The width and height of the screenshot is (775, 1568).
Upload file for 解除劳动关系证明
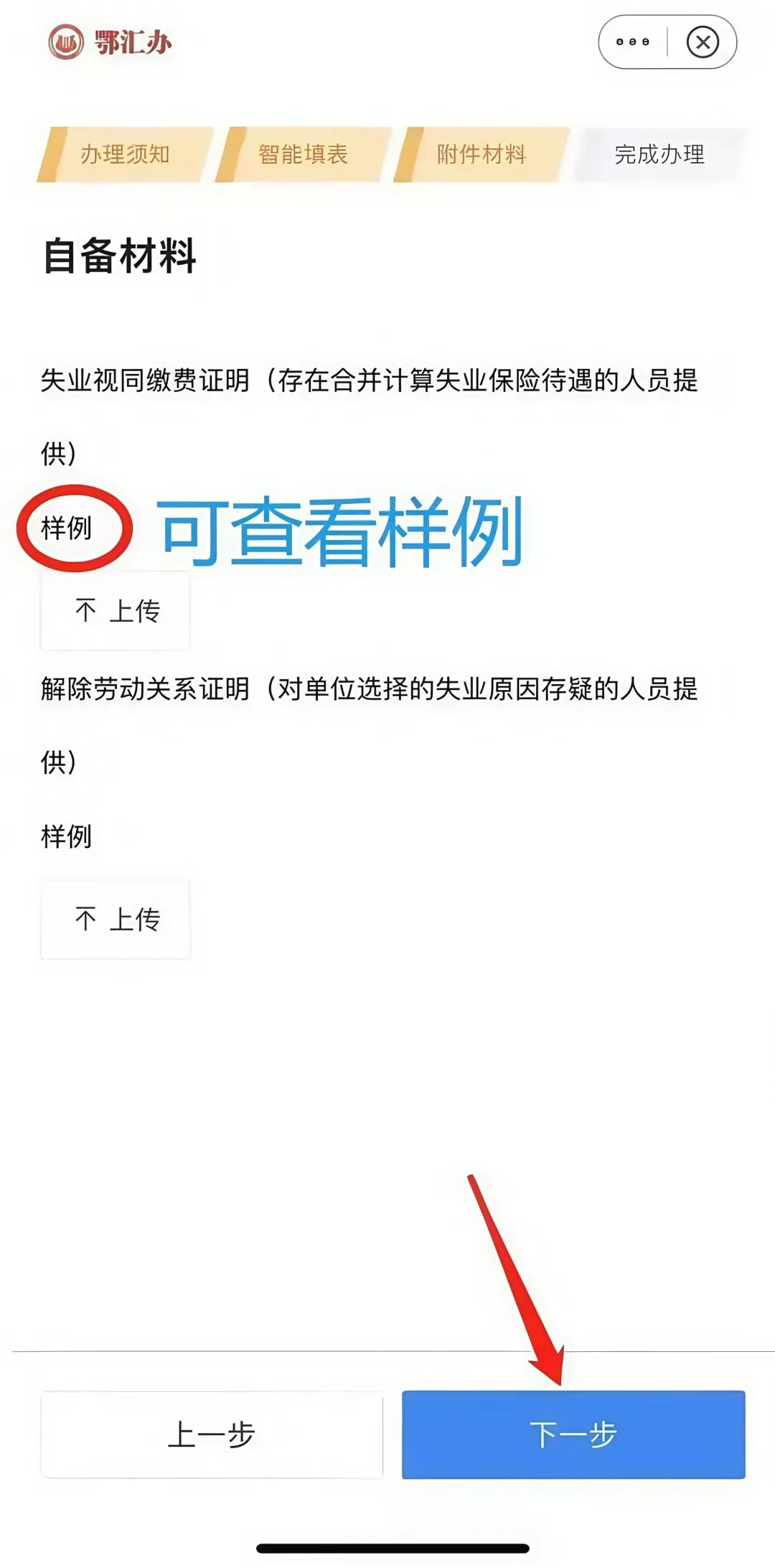[x=116, y=920]
